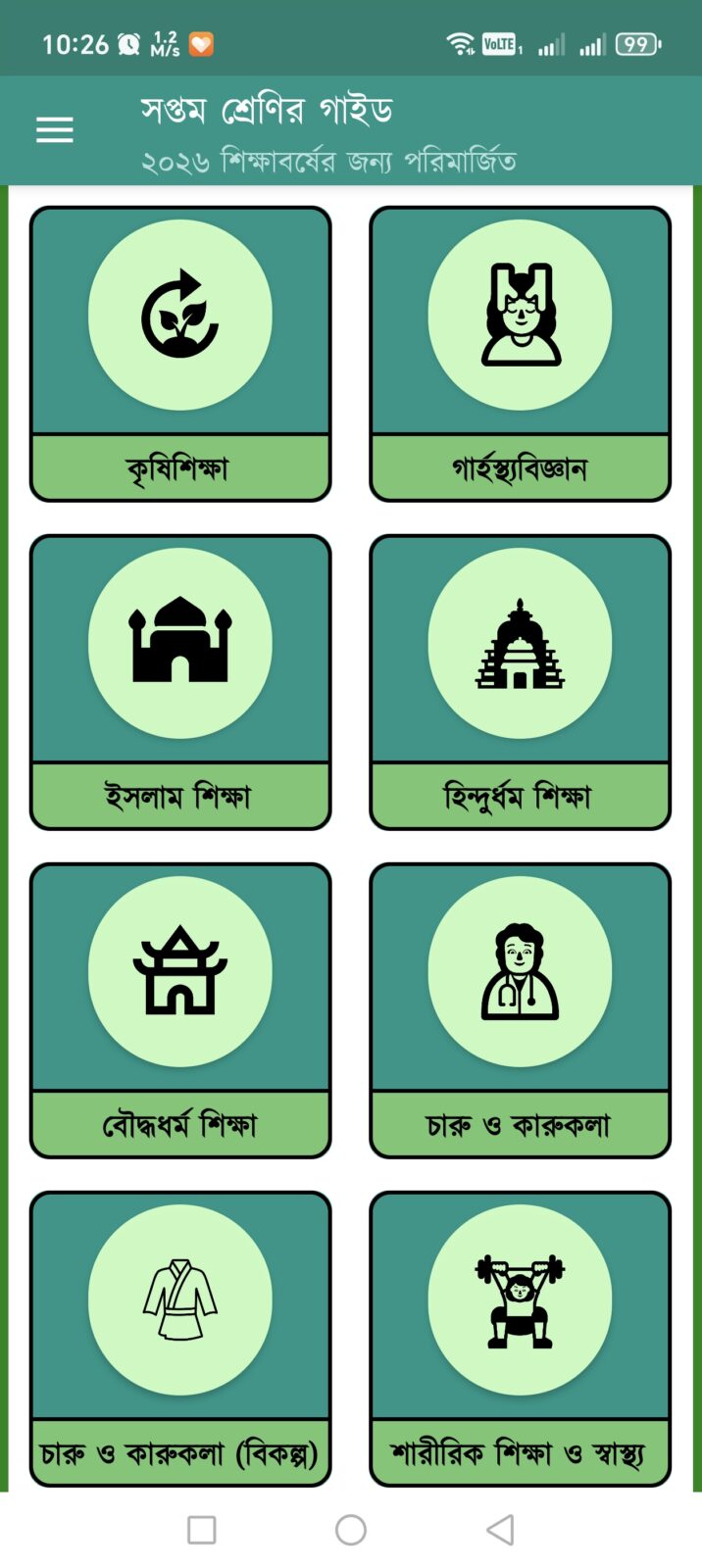The width and height of the screenshot is (702, 1568).
Task: Tap the system back button
Action: [x=500, y=1530]
